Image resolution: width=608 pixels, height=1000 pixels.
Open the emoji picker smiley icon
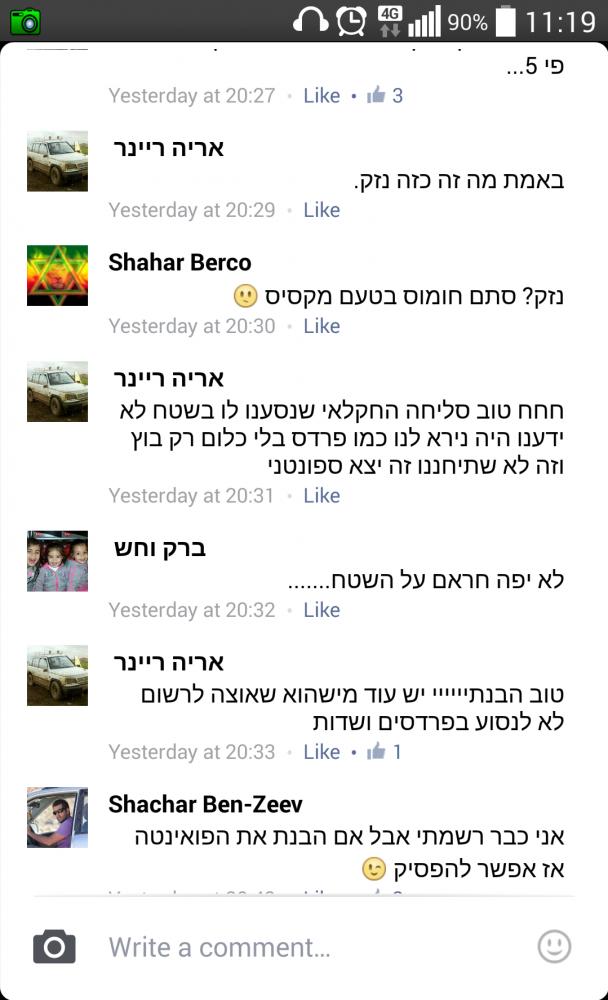pos(554,946)
